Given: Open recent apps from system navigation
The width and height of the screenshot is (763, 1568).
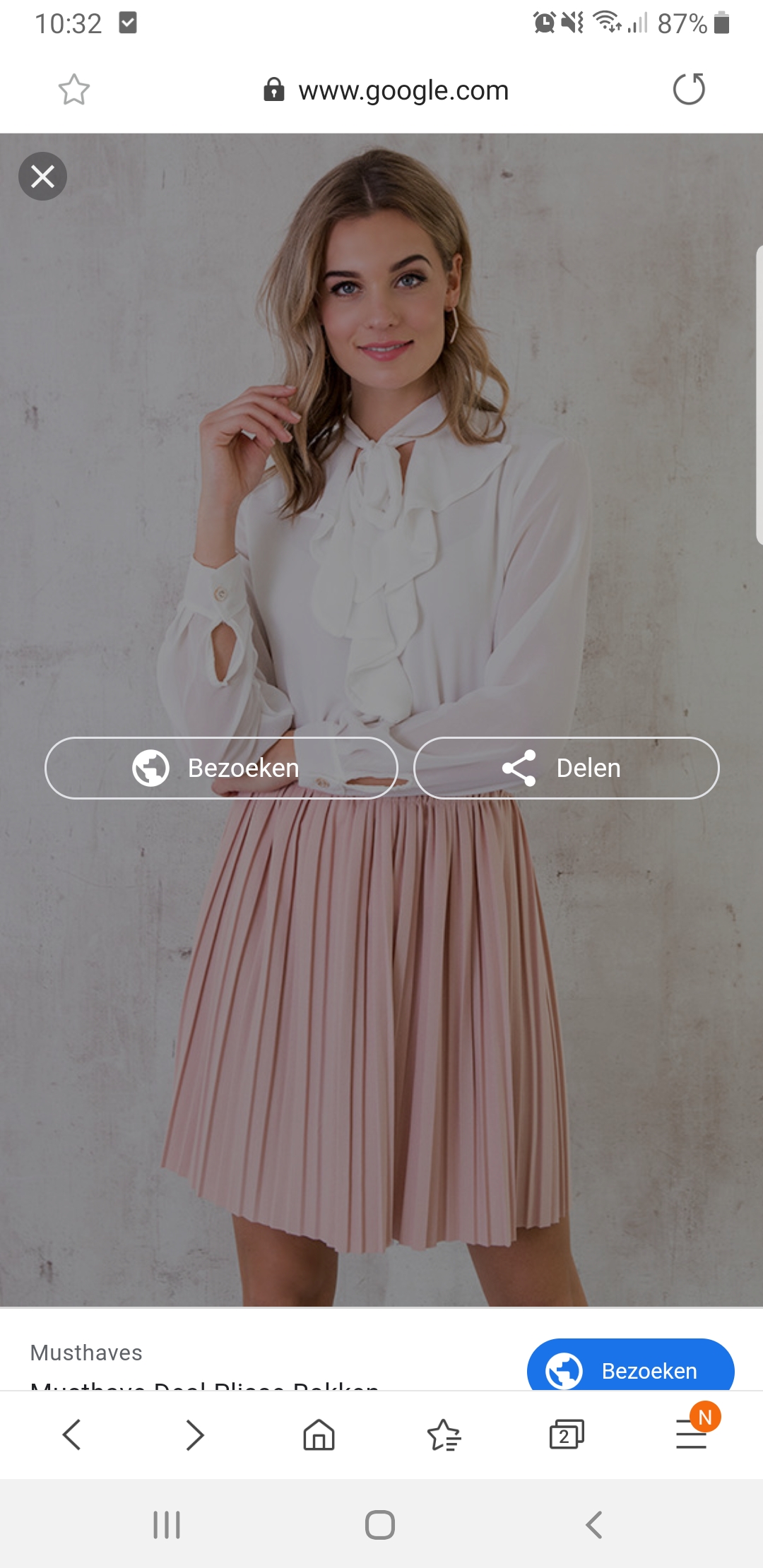Looking at the screenshot, I should (167, 1525).
